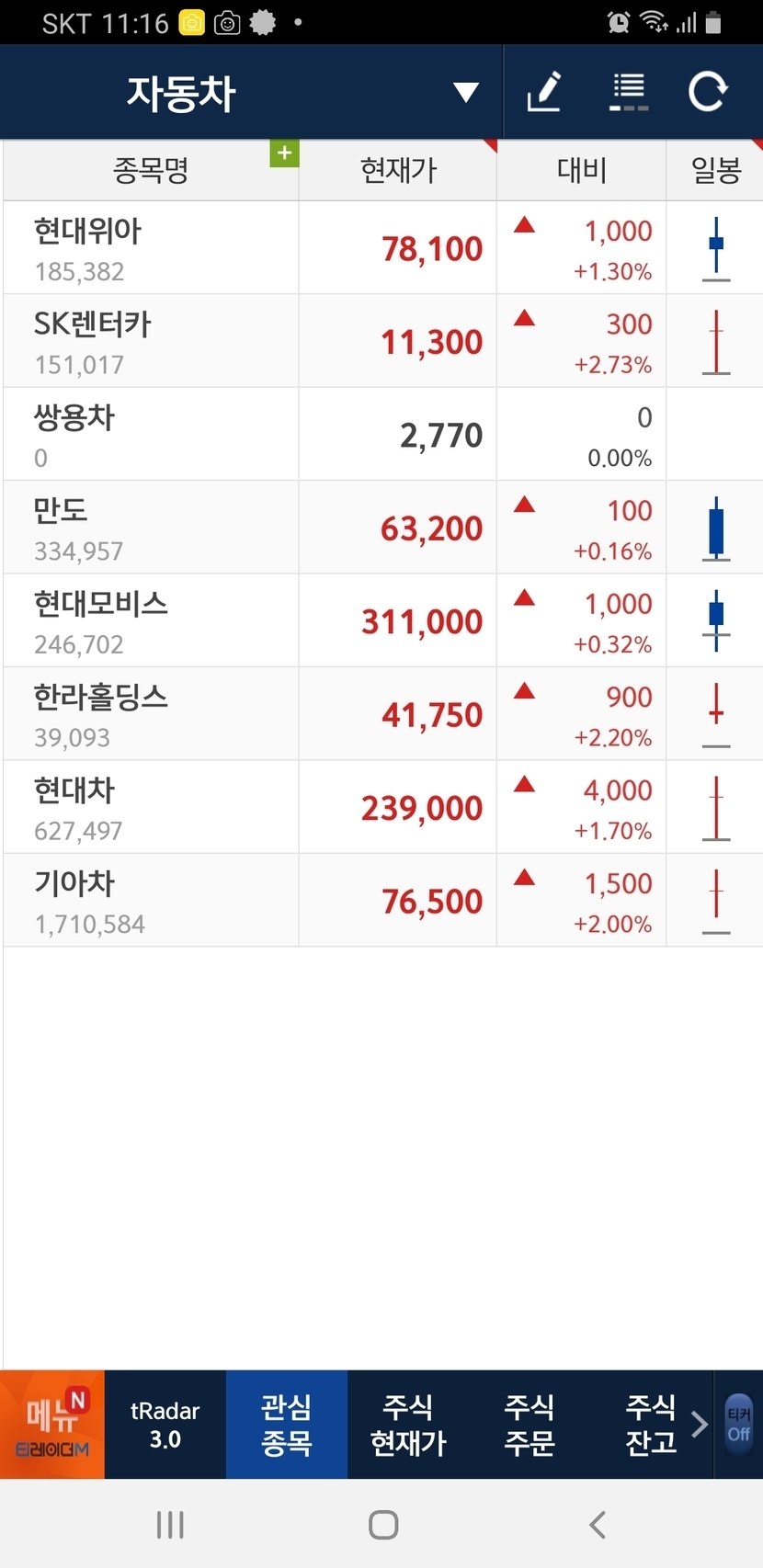Viewport: 763px width, 1568px height.
Task: Select the 쌍용차 stock row
Action: click(x=152, y=436)
